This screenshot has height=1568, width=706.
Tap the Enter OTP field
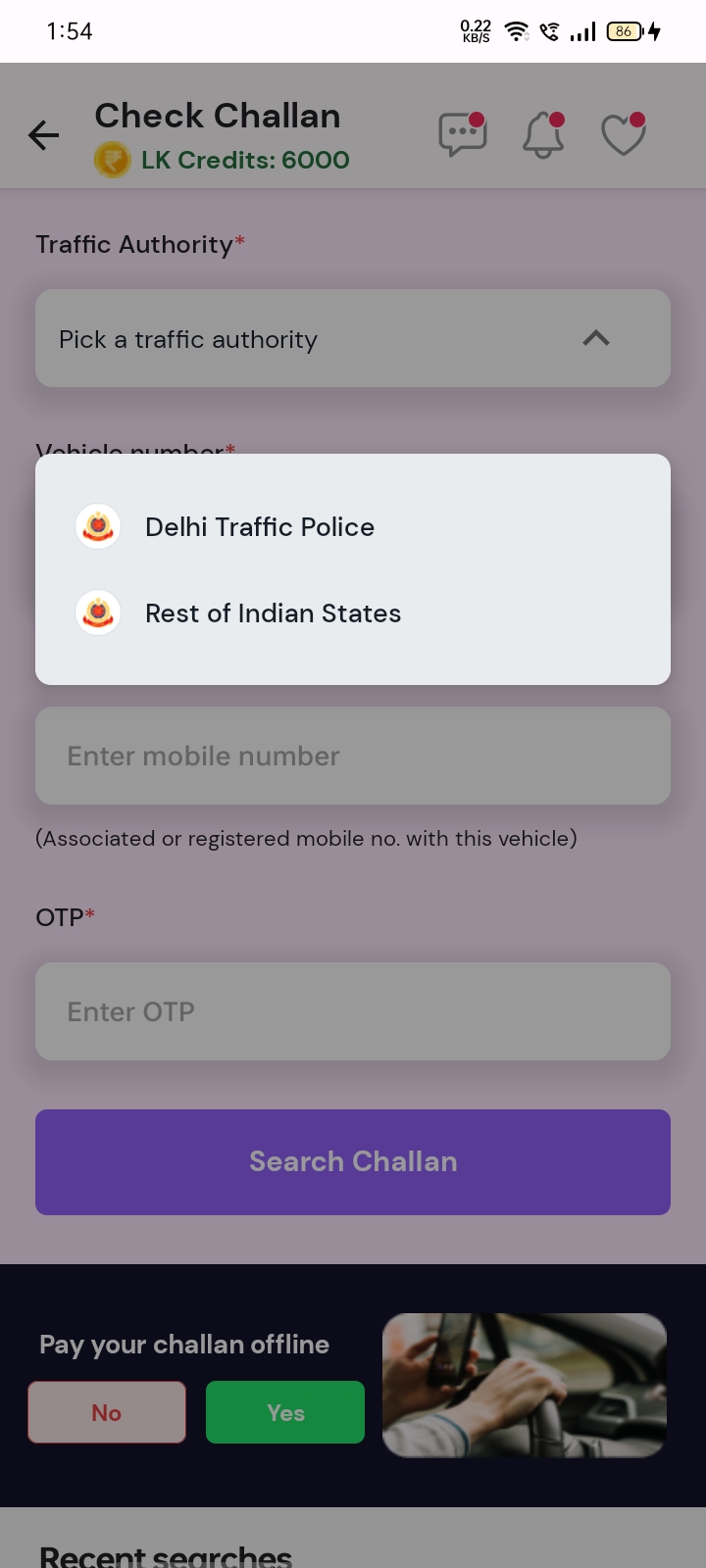click(353, 1011)
